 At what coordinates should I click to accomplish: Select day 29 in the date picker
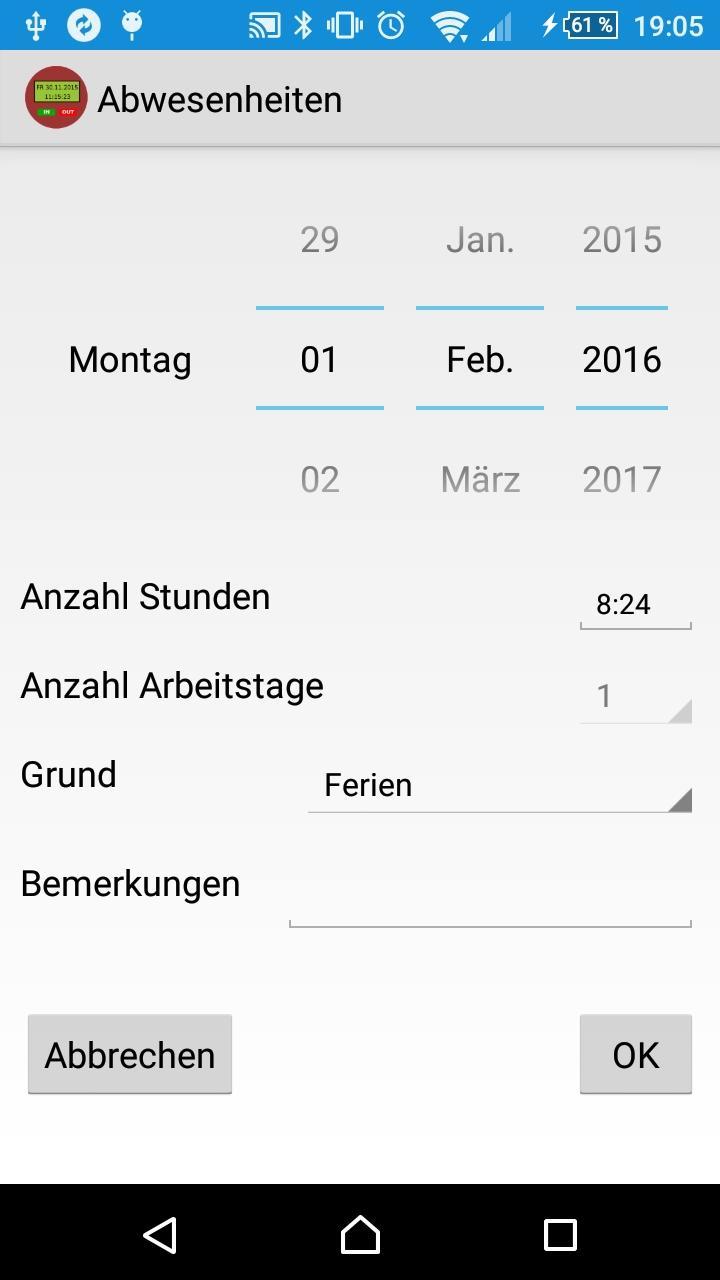pyautogui.click(x=320, y=240)
